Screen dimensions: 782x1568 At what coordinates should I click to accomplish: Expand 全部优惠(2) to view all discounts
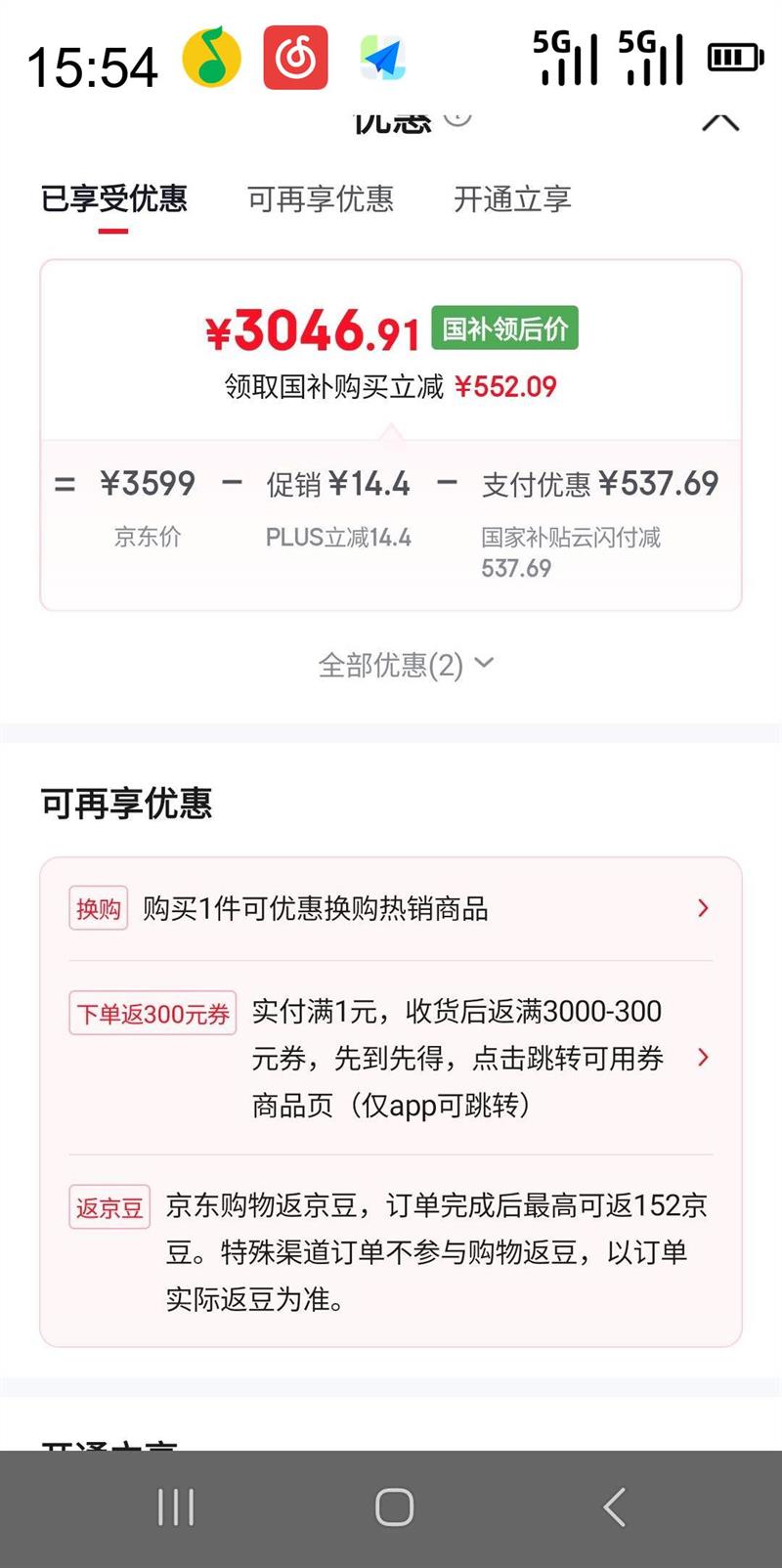coord(391,664)
